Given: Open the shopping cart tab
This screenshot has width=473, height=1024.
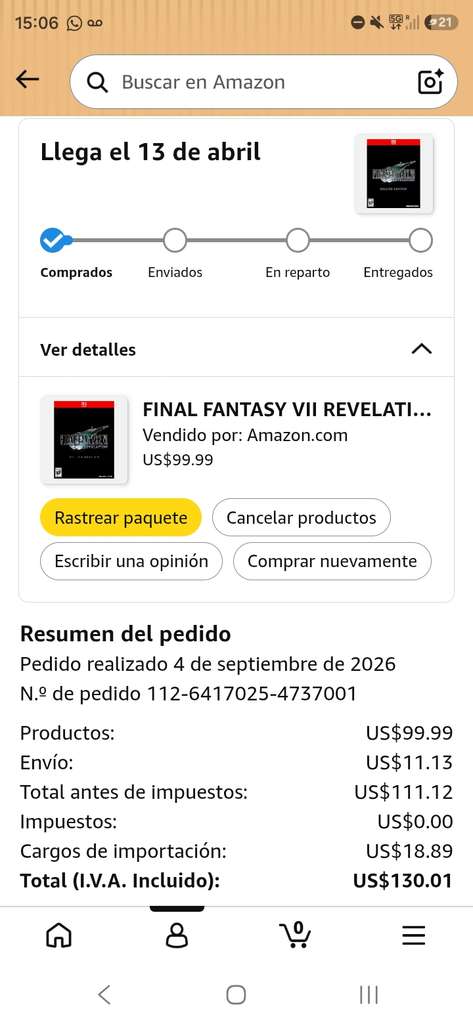Looking at the screenshot, I should 295,935.
